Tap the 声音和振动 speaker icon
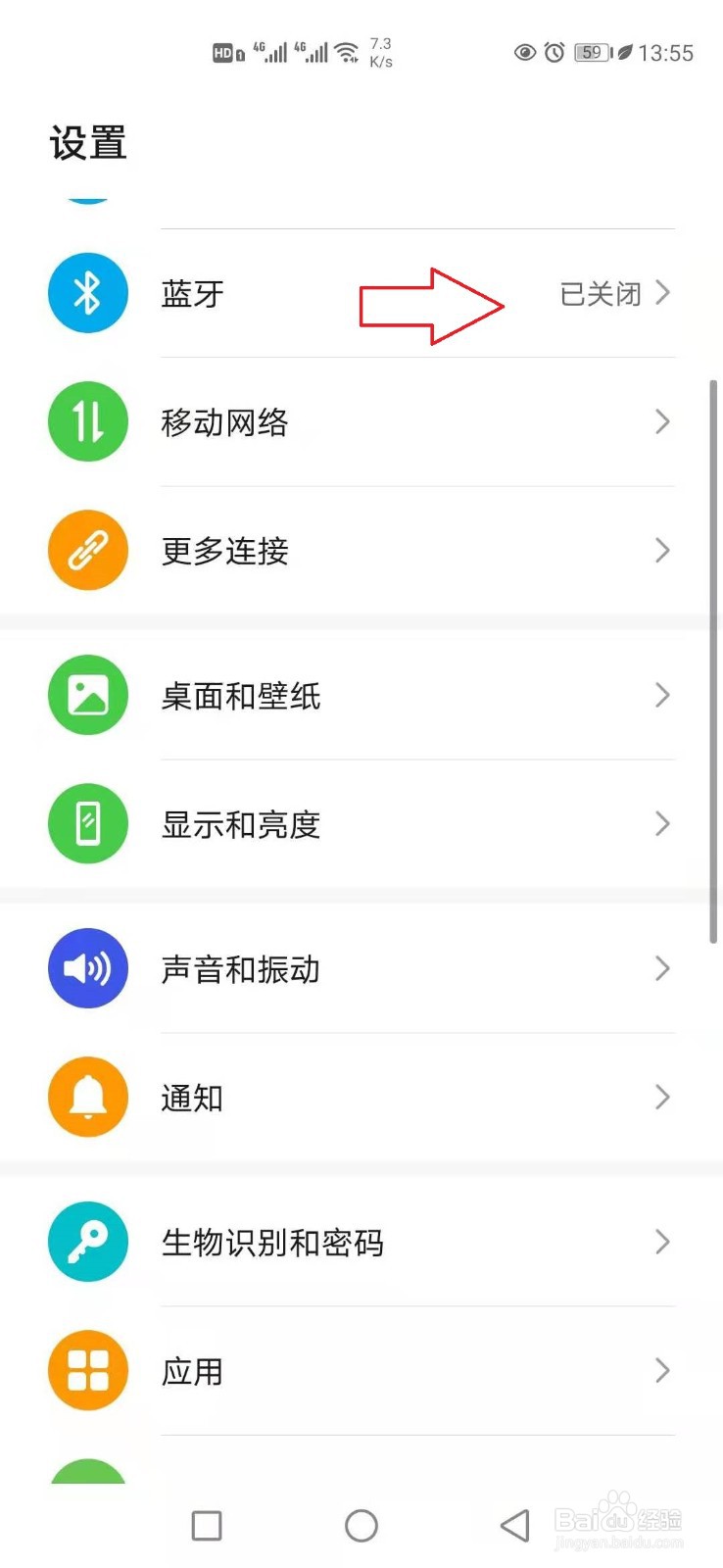 click(88, 968)
